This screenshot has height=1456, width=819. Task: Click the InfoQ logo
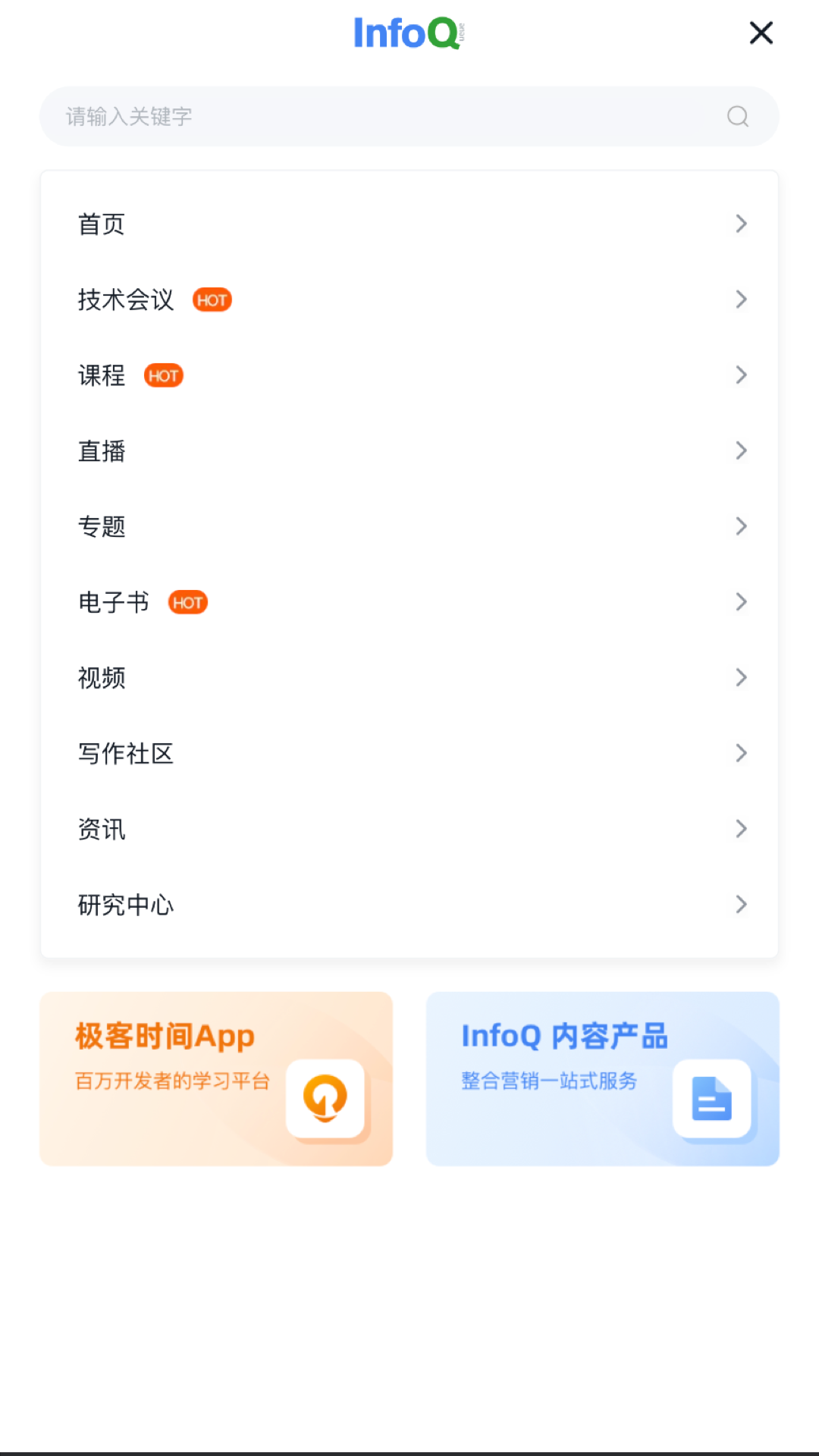point(408,33)
